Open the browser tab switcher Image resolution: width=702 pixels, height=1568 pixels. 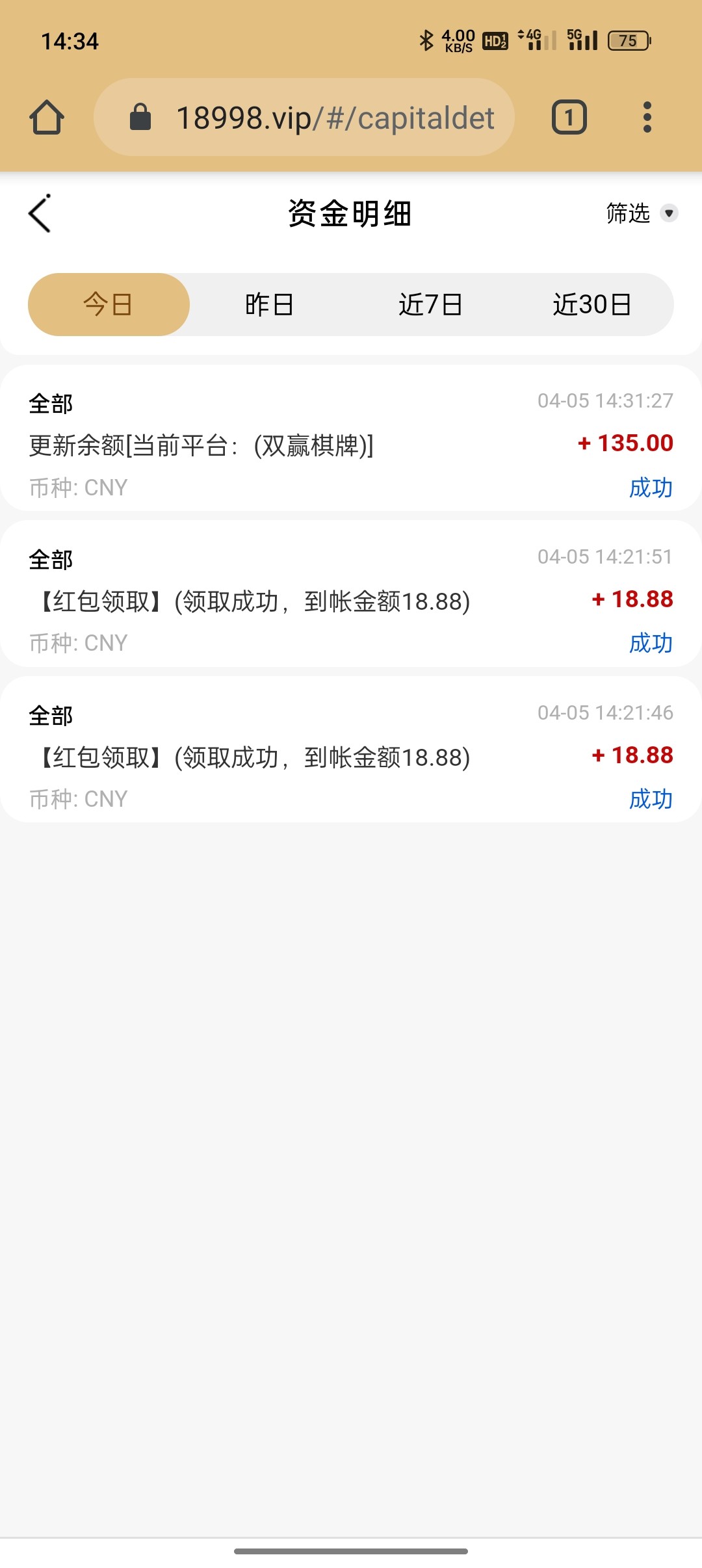coord(569,118)
